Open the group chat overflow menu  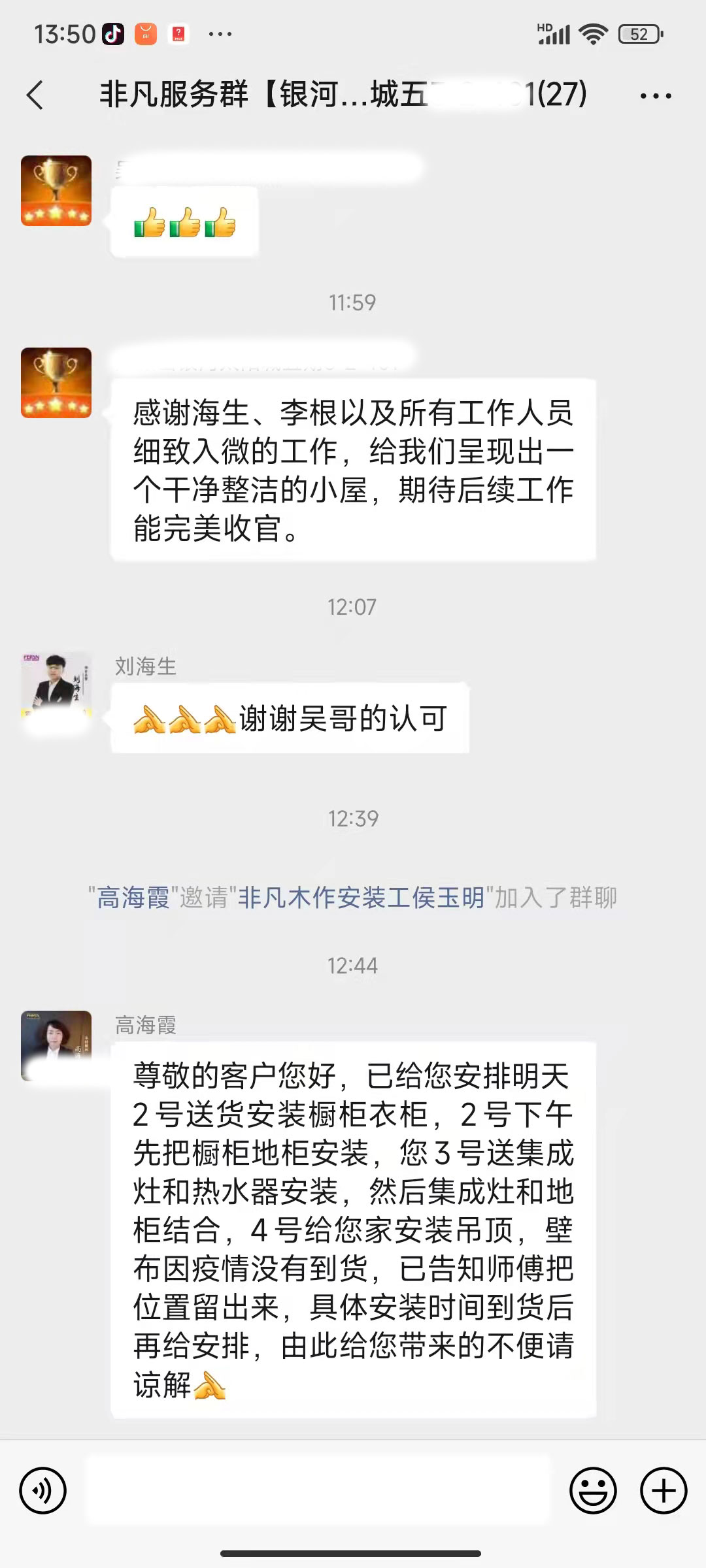(x=655, y=96)
